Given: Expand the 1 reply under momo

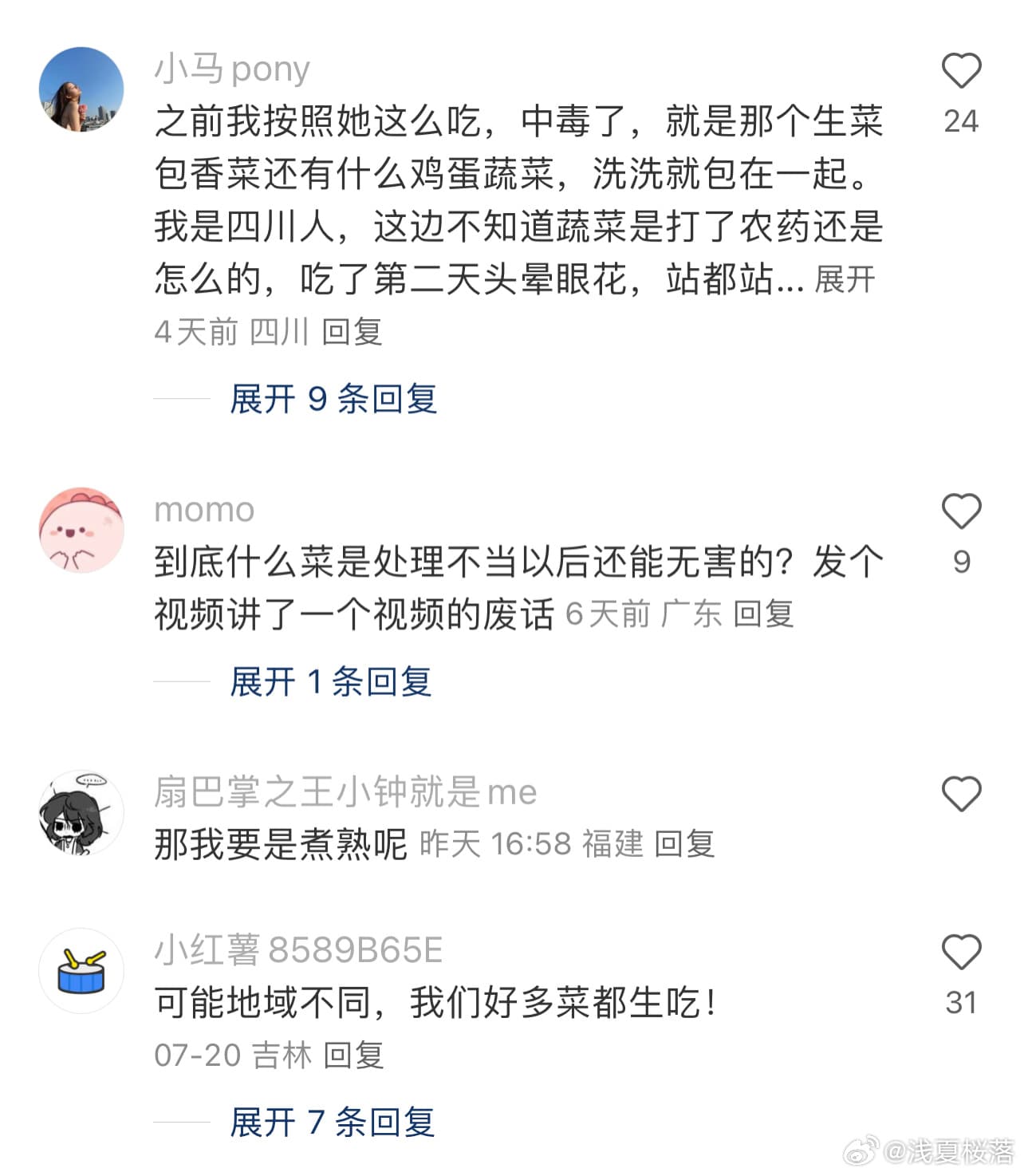Looking at the screenshot, I should (x=330, y=681).
